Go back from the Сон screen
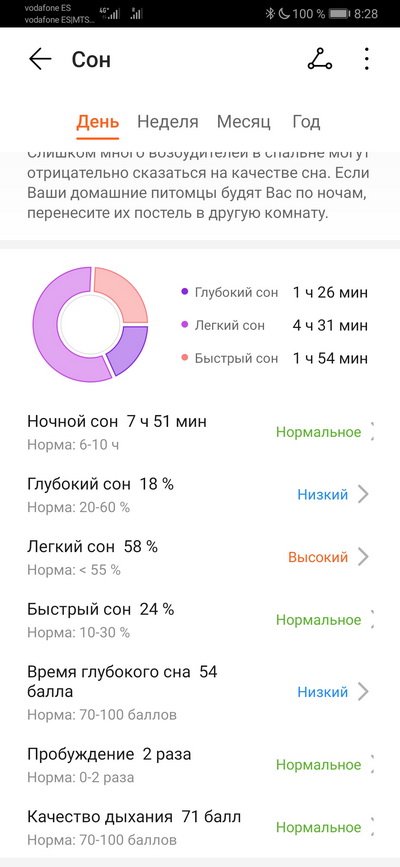 pyautogui.click(x=40, y=59)
